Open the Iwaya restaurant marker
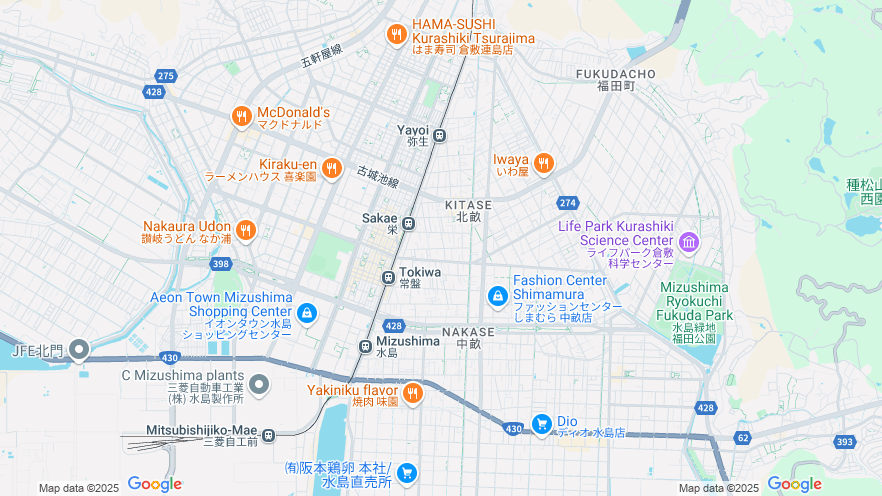The height and width of the screenshot is (496, 882). 543,162
